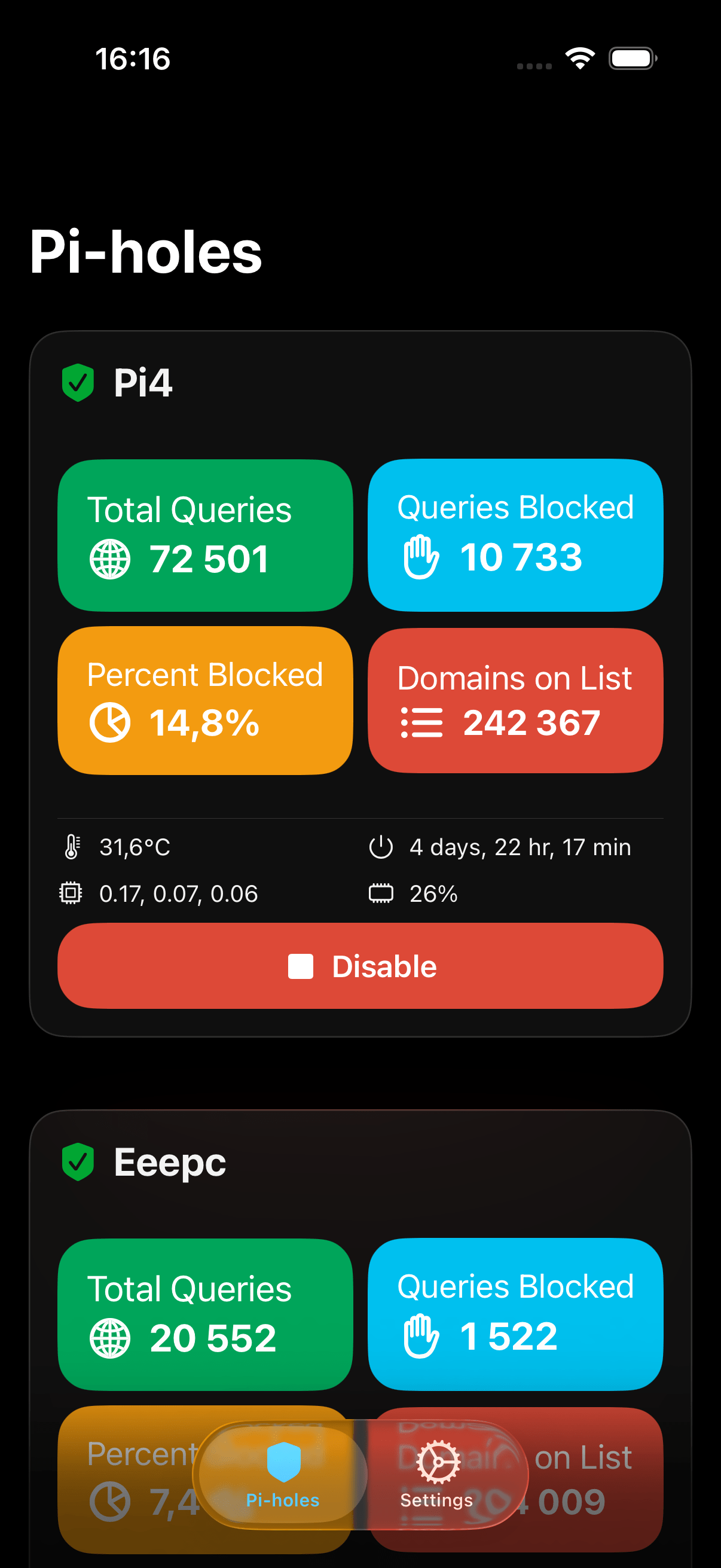The image size is (721, 1568).
Task: Tap the power icon next to uptime
Action: (x=381, y=847)
